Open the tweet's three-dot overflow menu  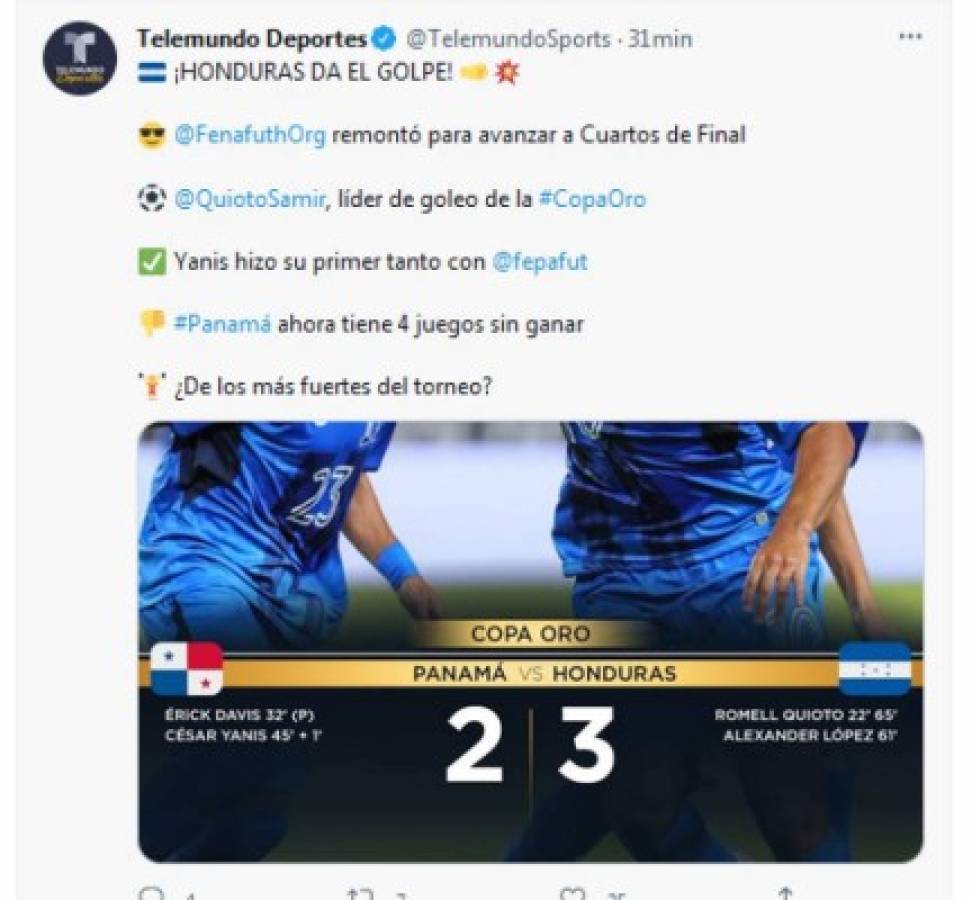click(909, 36)
